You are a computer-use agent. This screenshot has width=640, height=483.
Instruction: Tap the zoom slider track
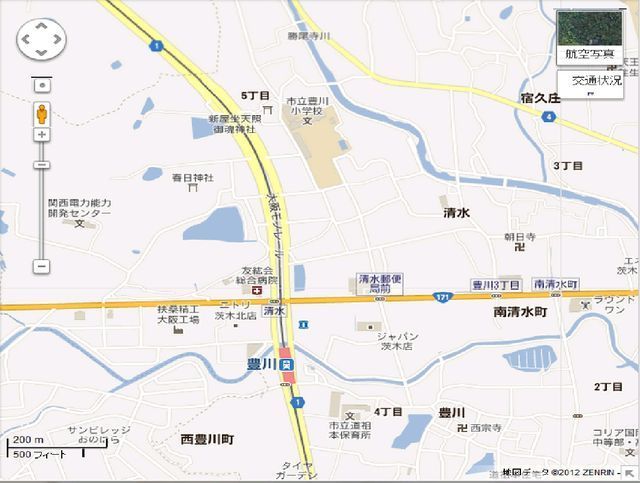41,215
